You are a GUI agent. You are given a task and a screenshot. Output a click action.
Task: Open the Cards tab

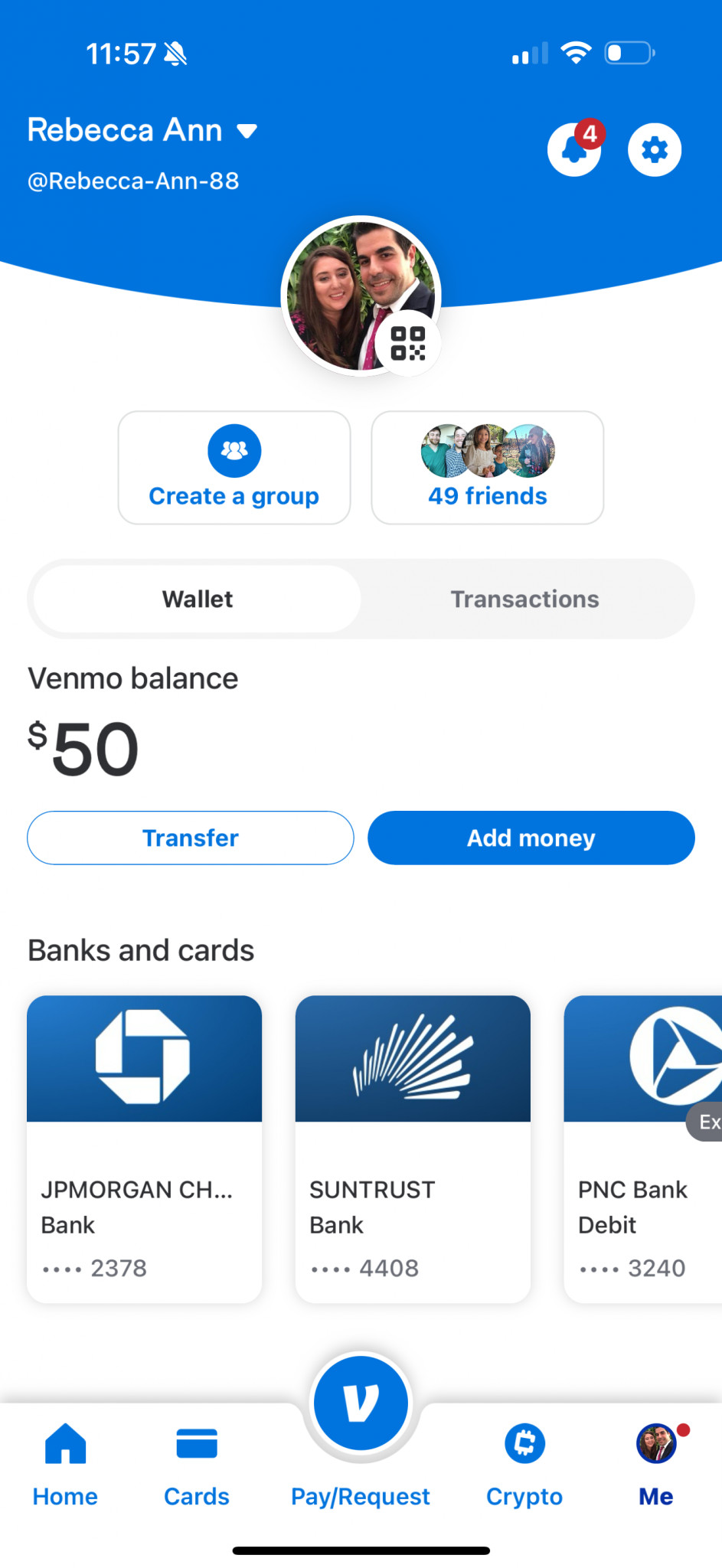pos(197,1465)
